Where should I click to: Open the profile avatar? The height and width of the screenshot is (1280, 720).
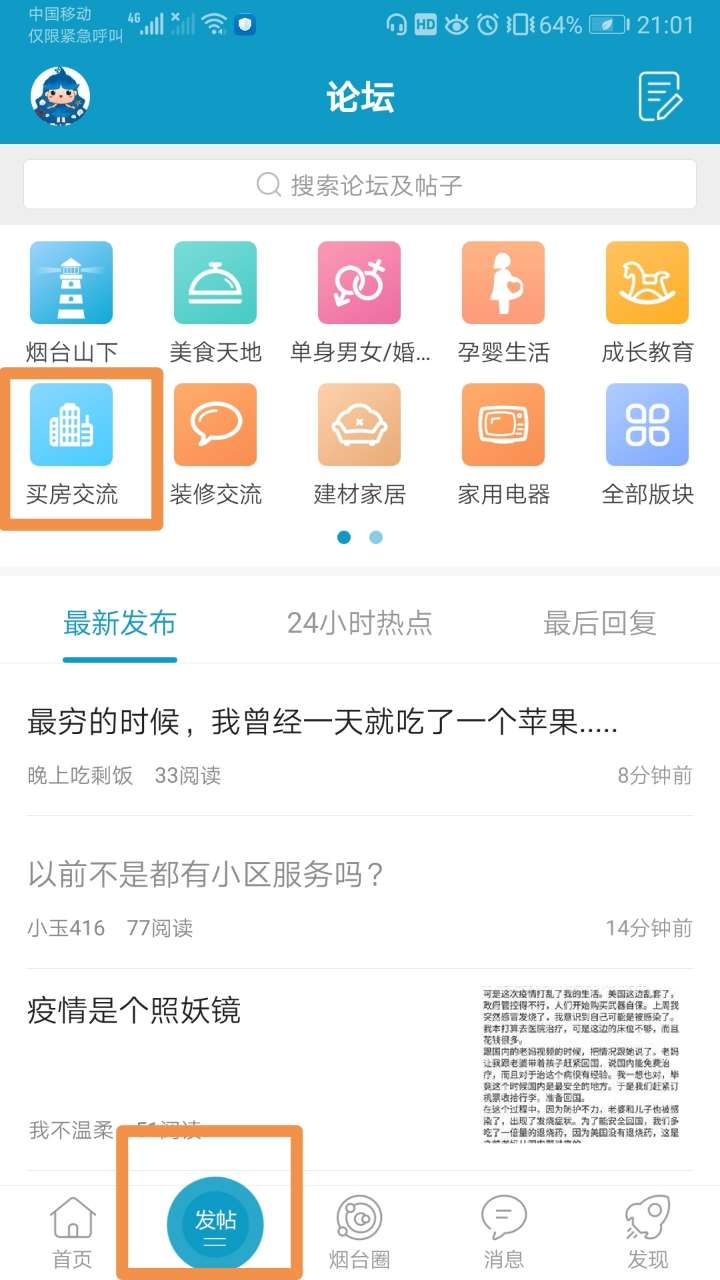point(61,97)
